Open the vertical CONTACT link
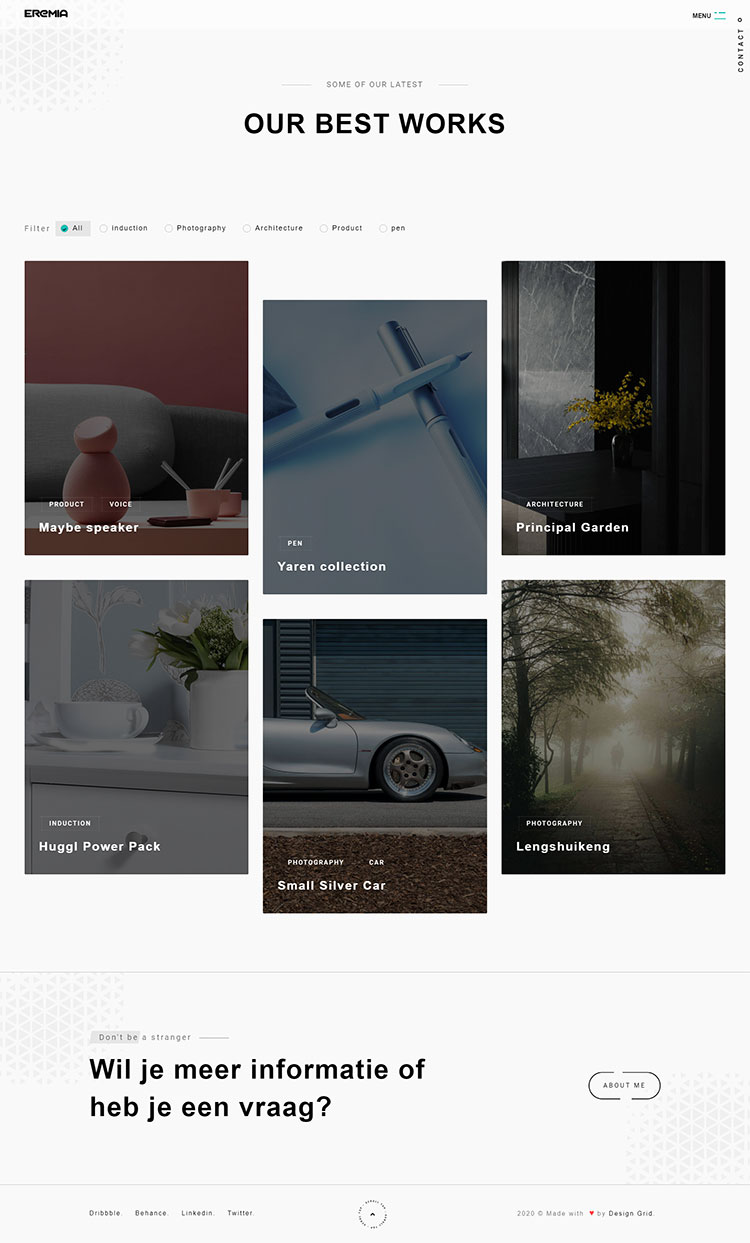 741,48
